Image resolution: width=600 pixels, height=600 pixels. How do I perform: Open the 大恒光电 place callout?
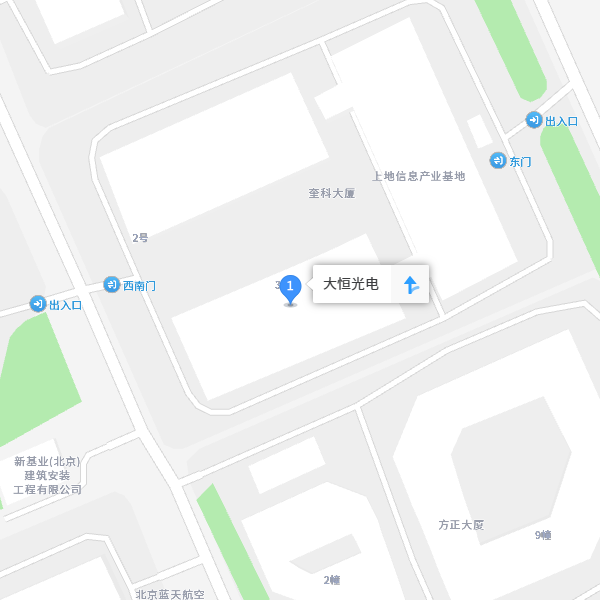(x=351, y=285)
